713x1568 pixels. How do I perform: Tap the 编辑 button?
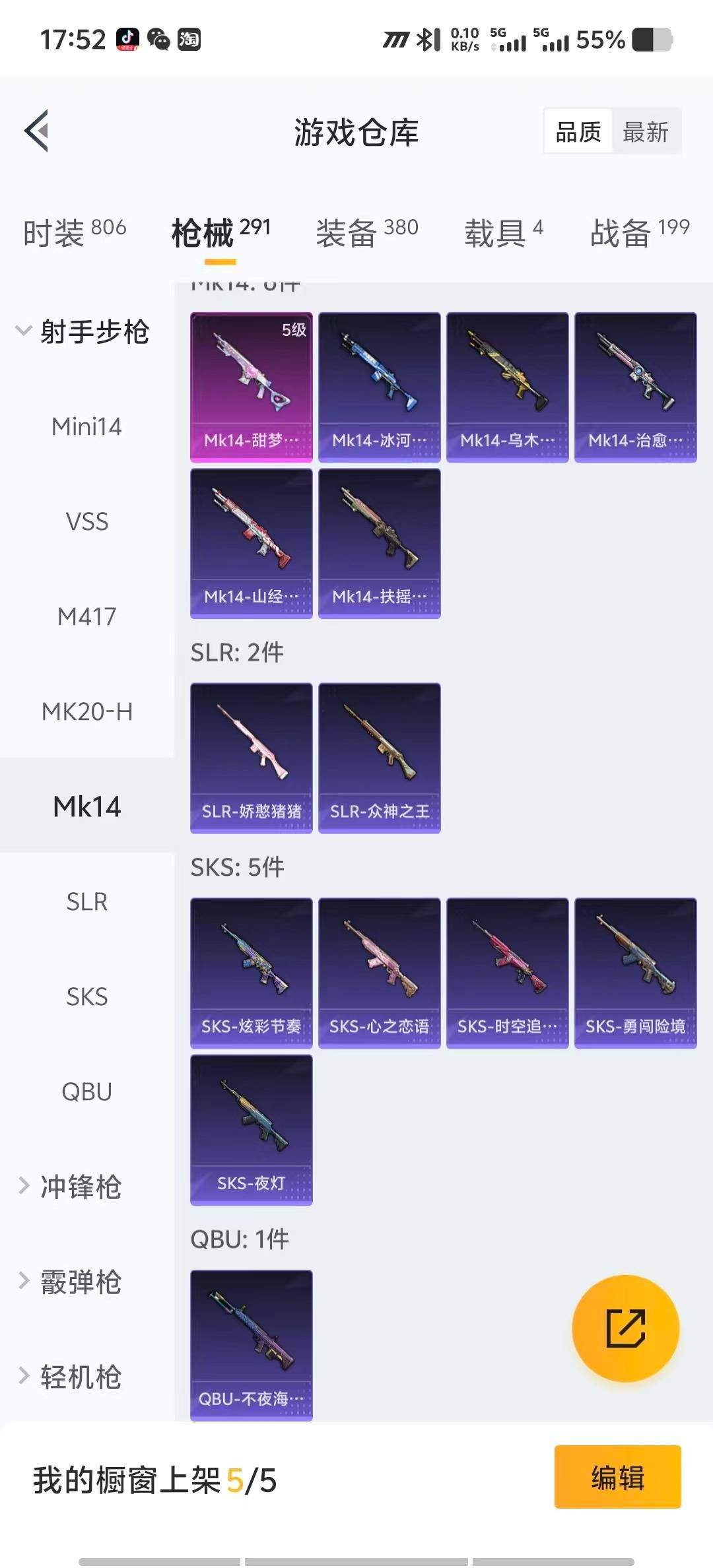[x=617, y=1477]
